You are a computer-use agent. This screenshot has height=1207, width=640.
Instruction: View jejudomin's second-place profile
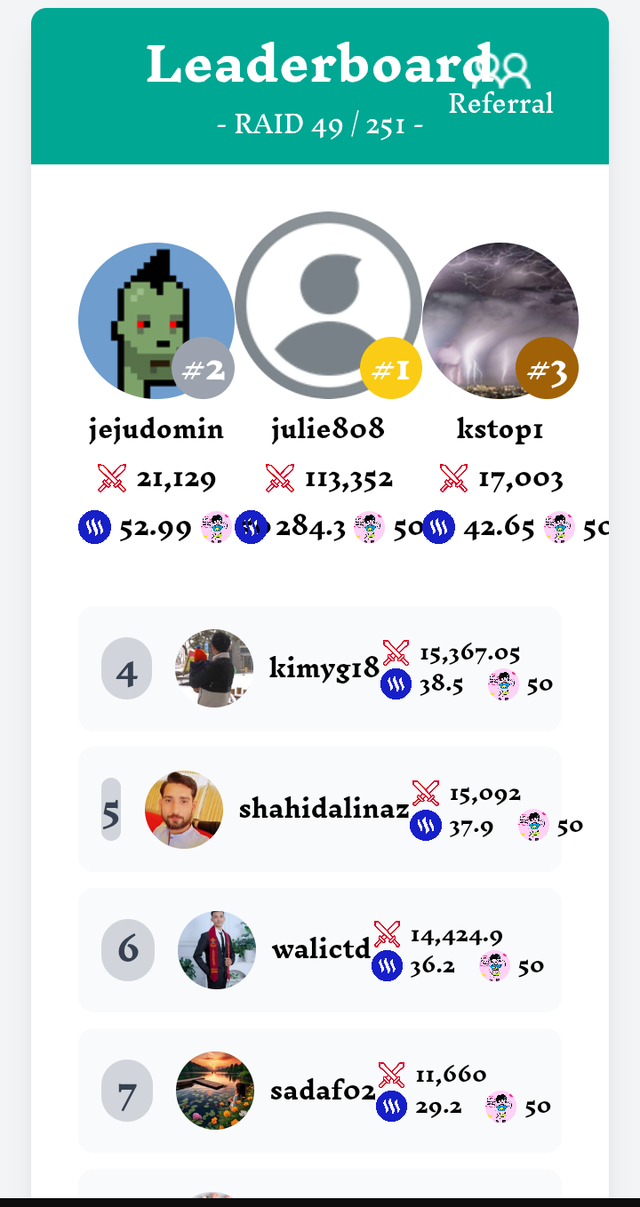click(x=156, y=320)
